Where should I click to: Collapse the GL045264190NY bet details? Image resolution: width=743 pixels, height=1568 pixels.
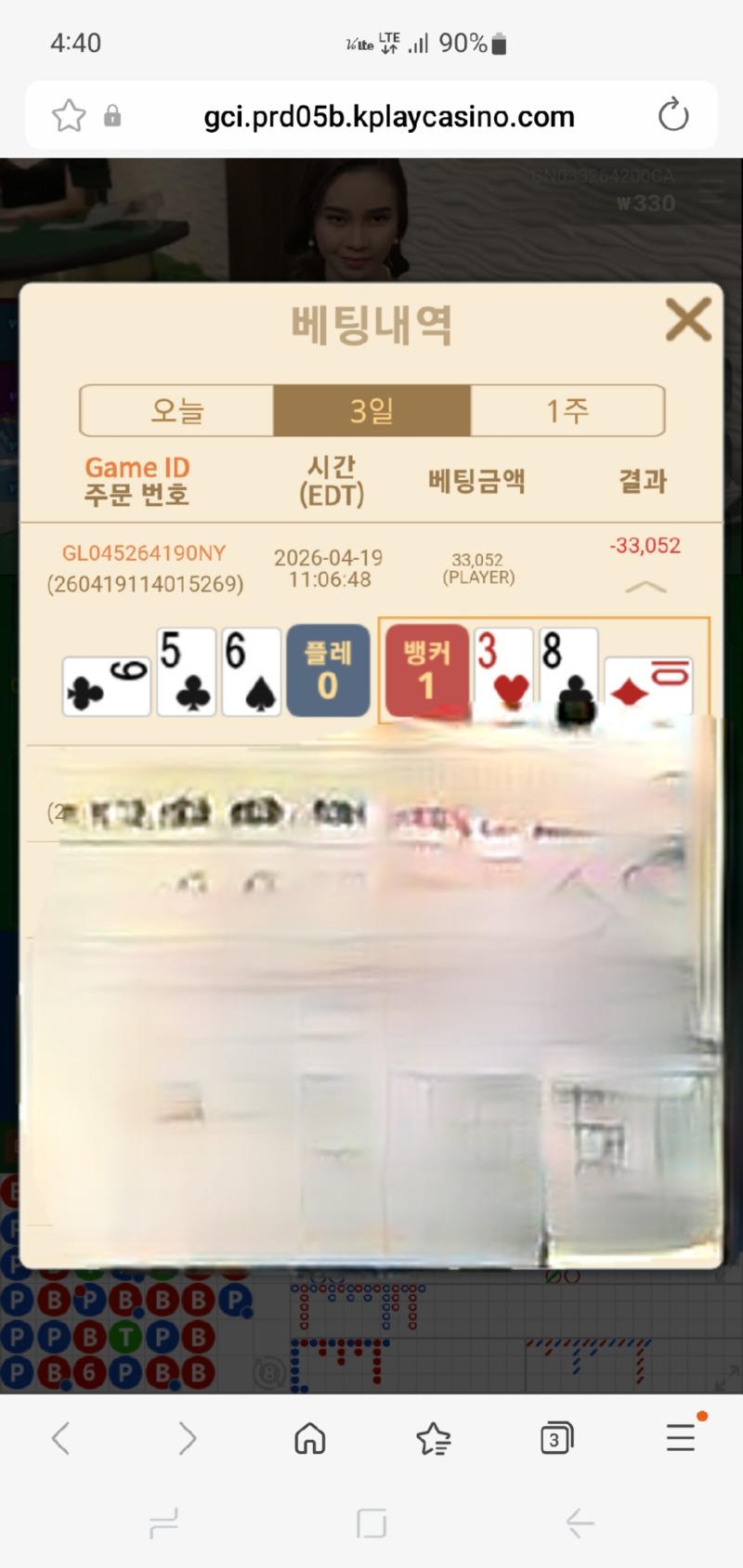(645, 587)
